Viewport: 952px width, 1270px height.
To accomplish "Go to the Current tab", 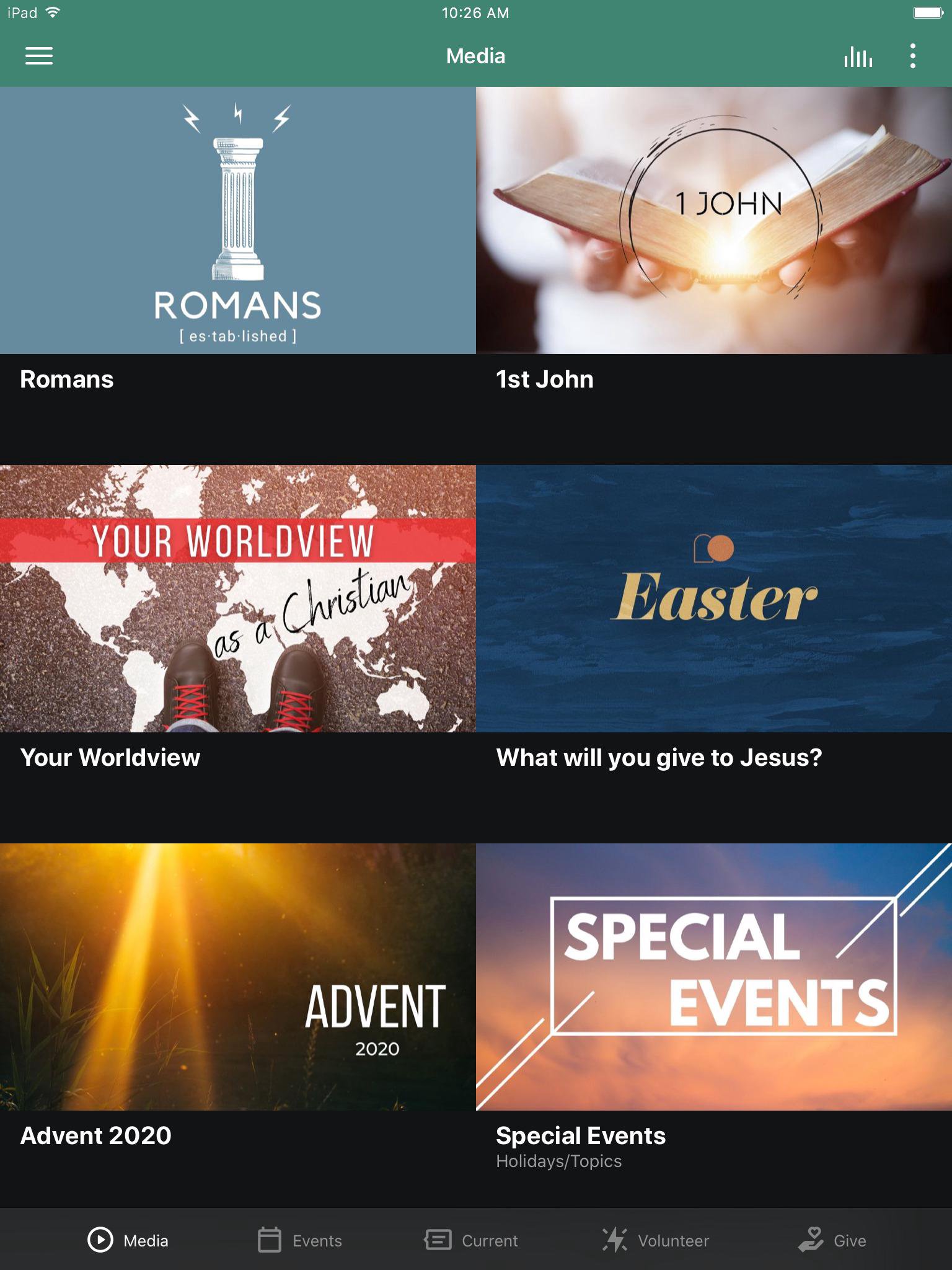I will pyautogui.click(x=472, y=1240).
